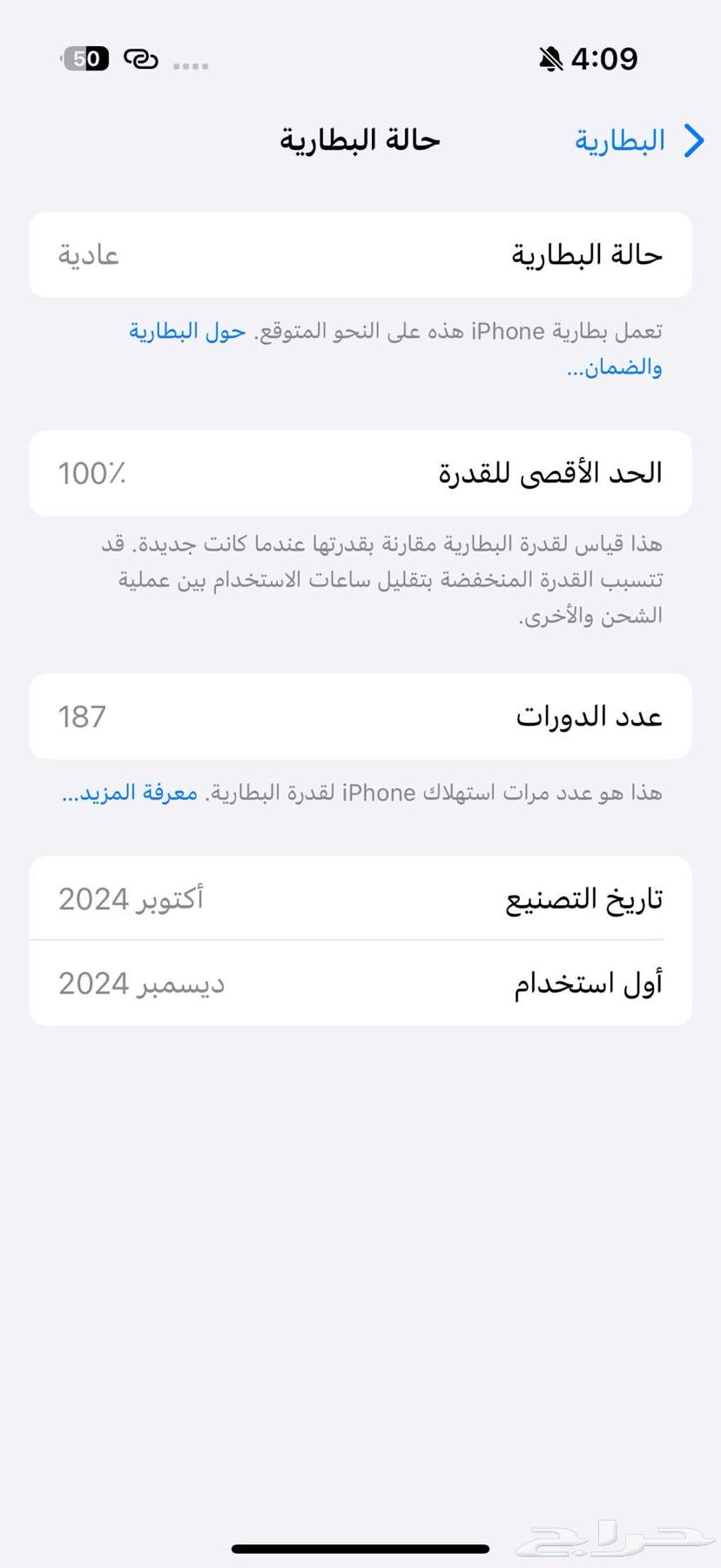Tap the 100% capacity value

pyautogui.click(x=92, y=473)
